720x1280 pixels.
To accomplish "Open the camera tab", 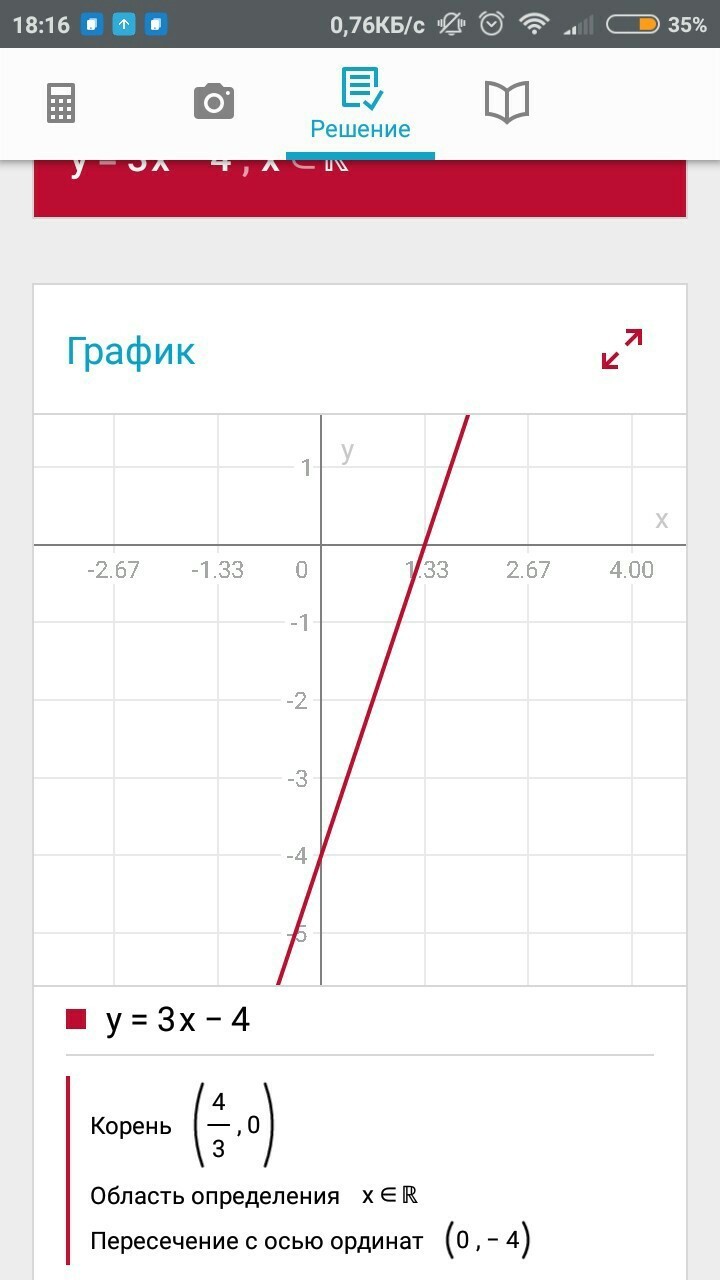I will point(213,102).
